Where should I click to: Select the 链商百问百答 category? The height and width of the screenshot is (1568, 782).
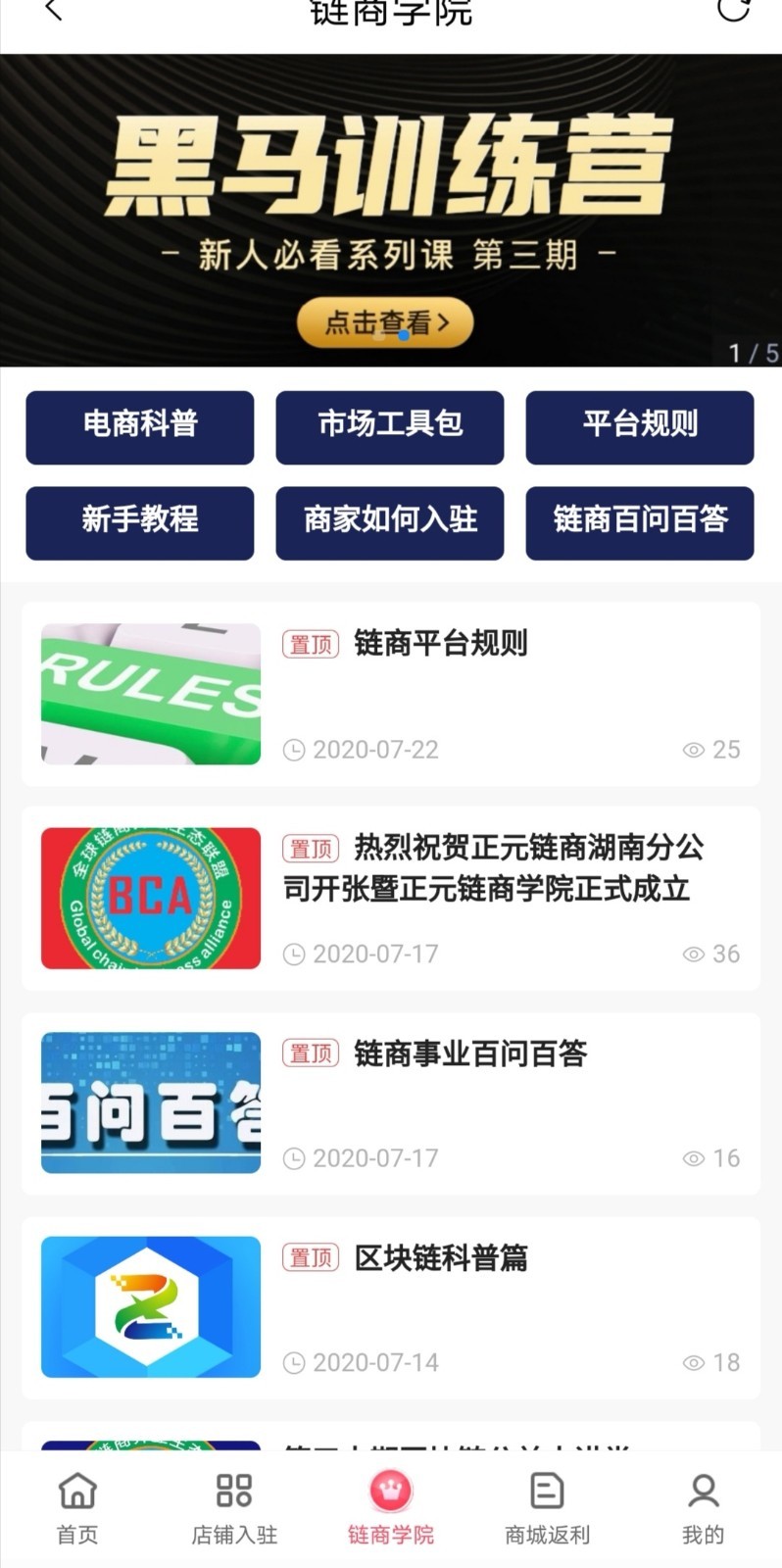tap(640, 522)
